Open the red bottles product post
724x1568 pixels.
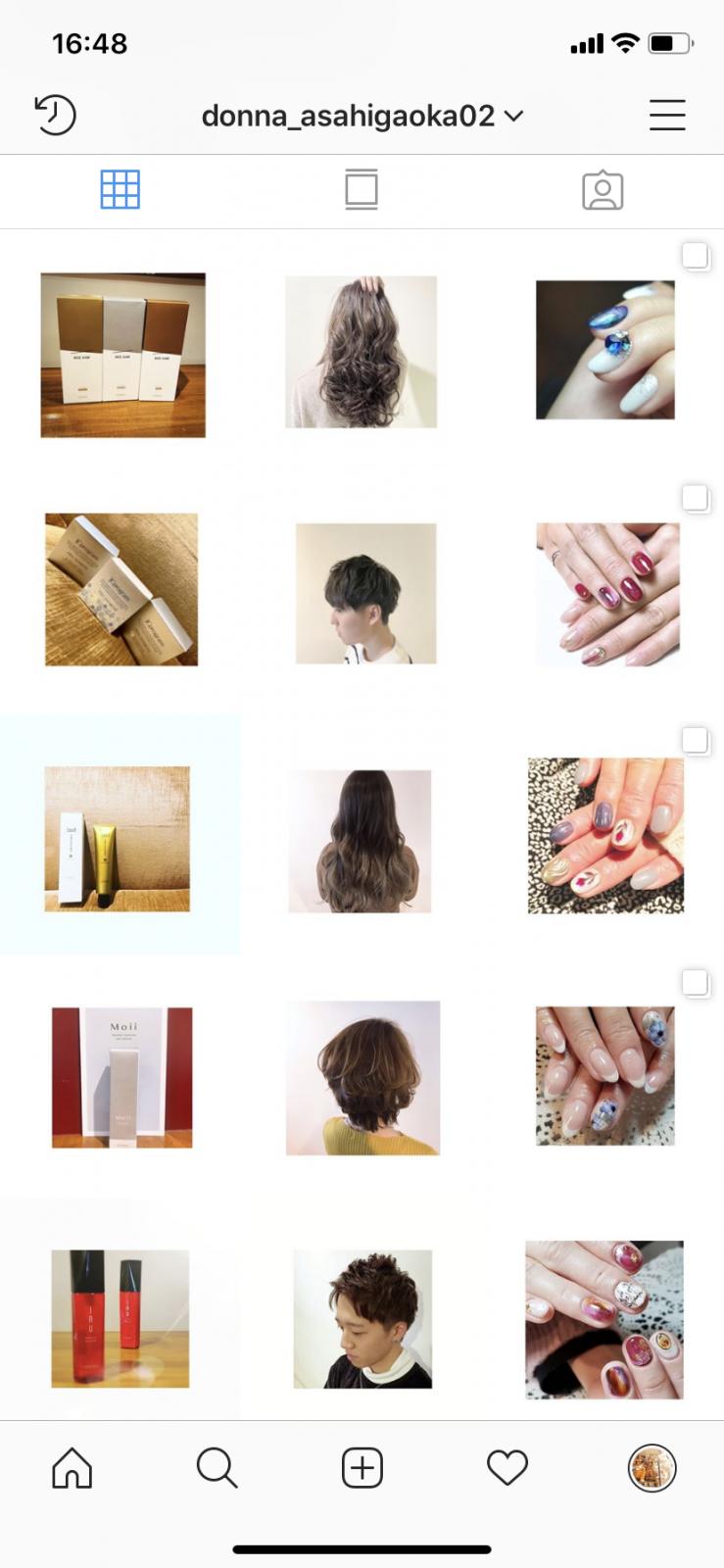(x=121, y=1319)
